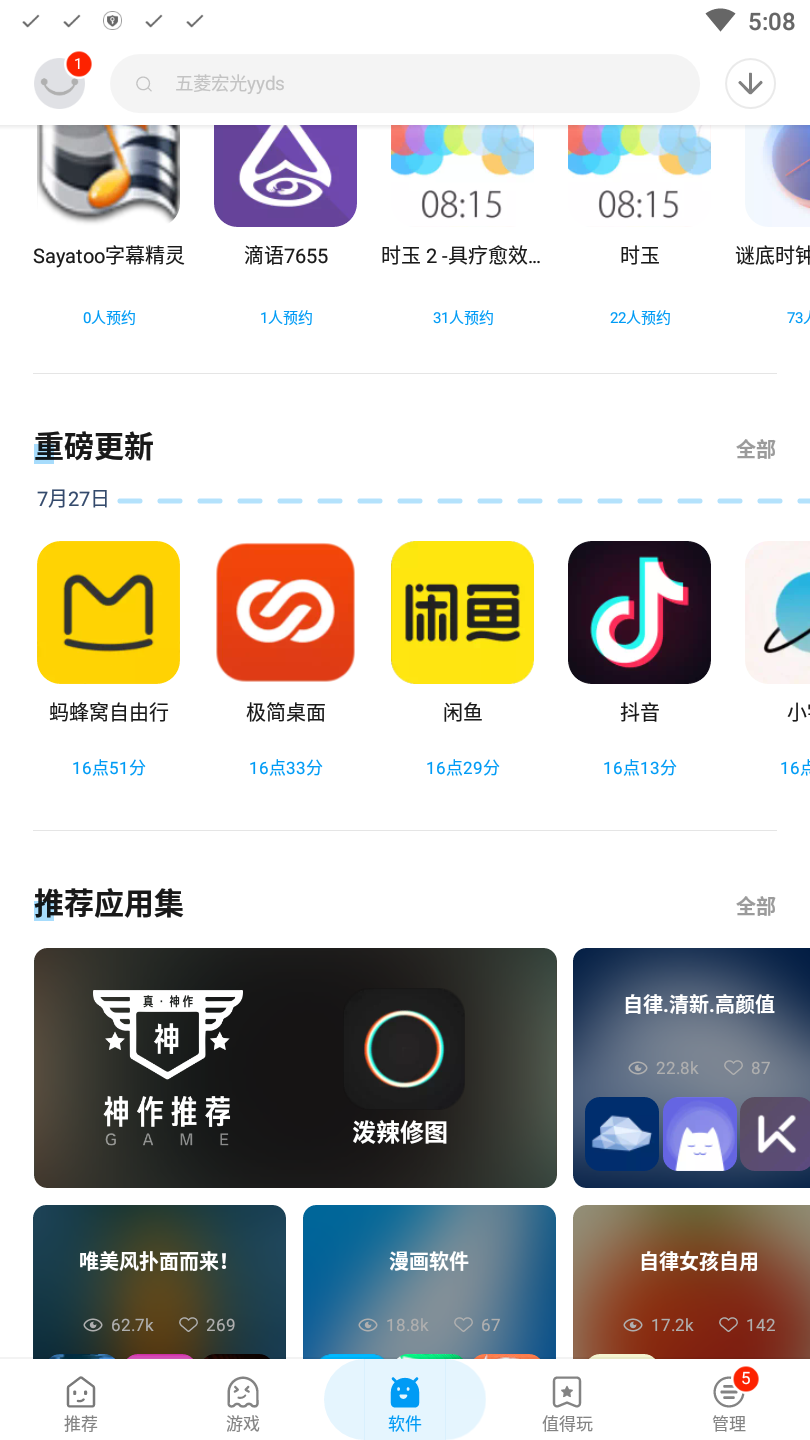The image size is (810, 1440).
Task: Open the 漫画软件 collection
Action: click(429, 1282)
